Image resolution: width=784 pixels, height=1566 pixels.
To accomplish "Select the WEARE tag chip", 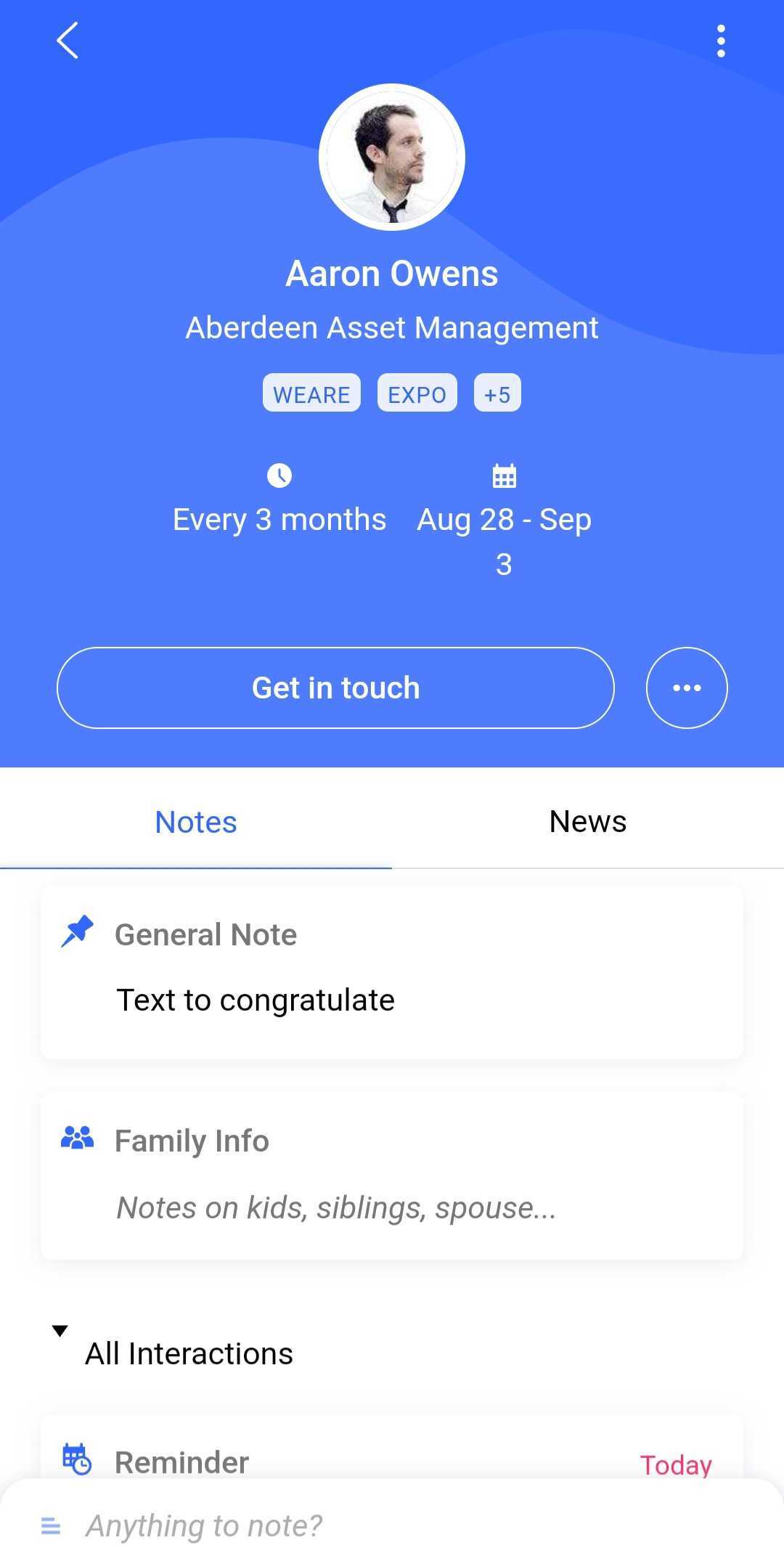I will [311, 393].
